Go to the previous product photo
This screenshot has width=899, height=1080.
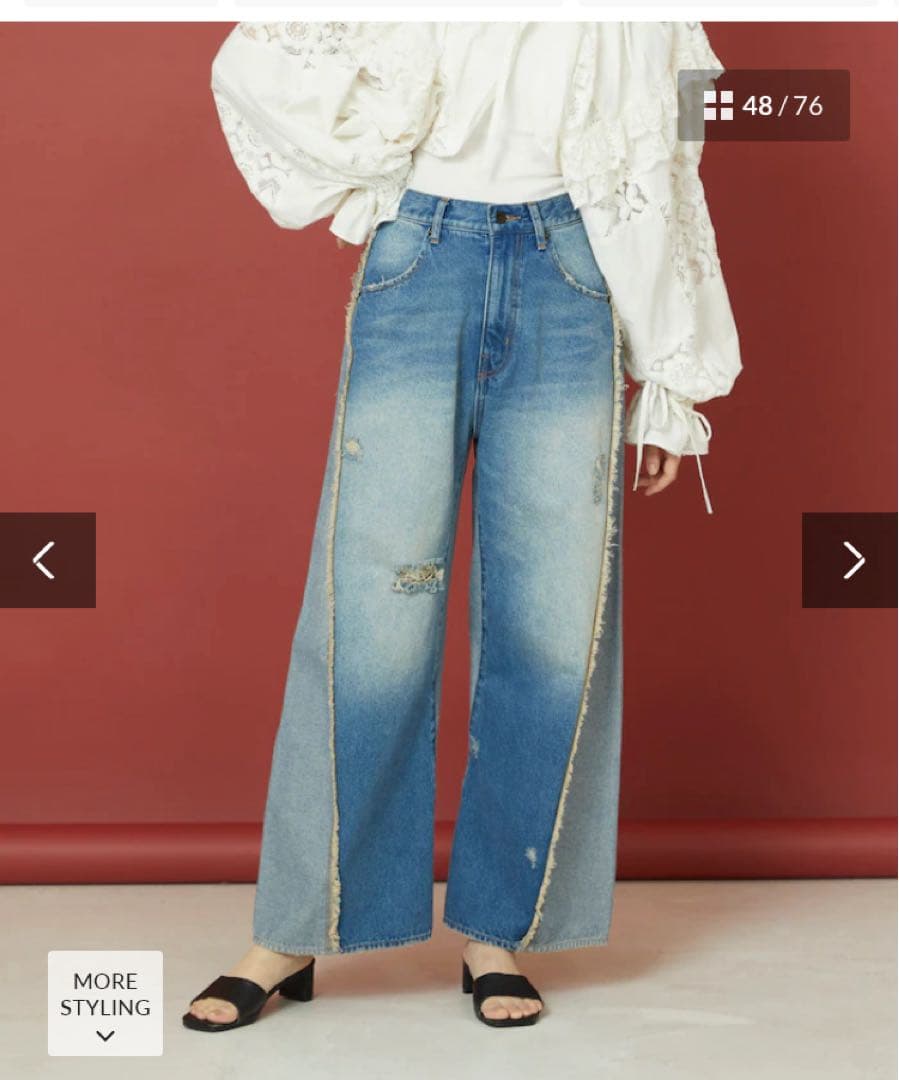(47, 560)
